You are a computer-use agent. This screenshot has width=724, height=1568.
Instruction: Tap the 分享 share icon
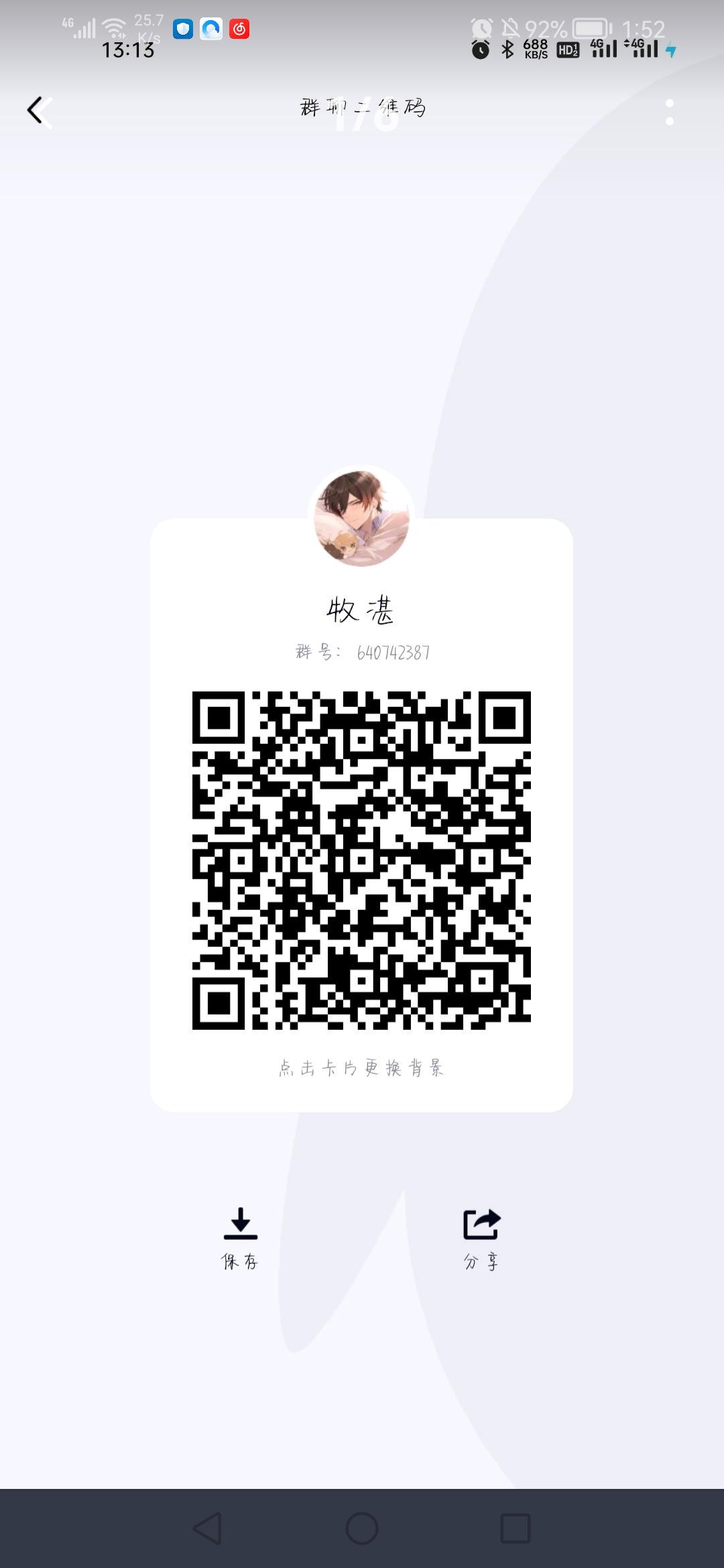point(481,1224)
